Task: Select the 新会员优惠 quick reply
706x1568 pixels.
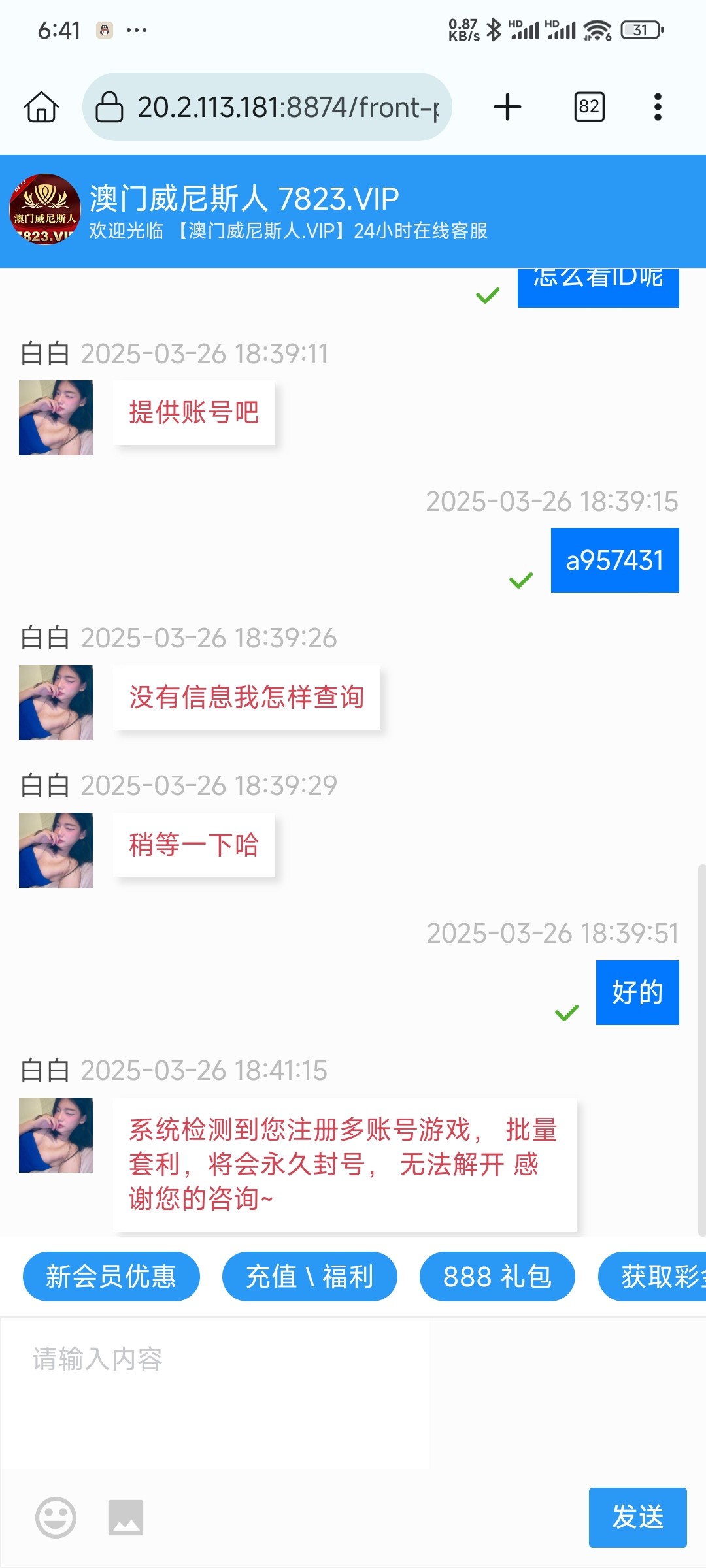Action: tap(111, 1277)
